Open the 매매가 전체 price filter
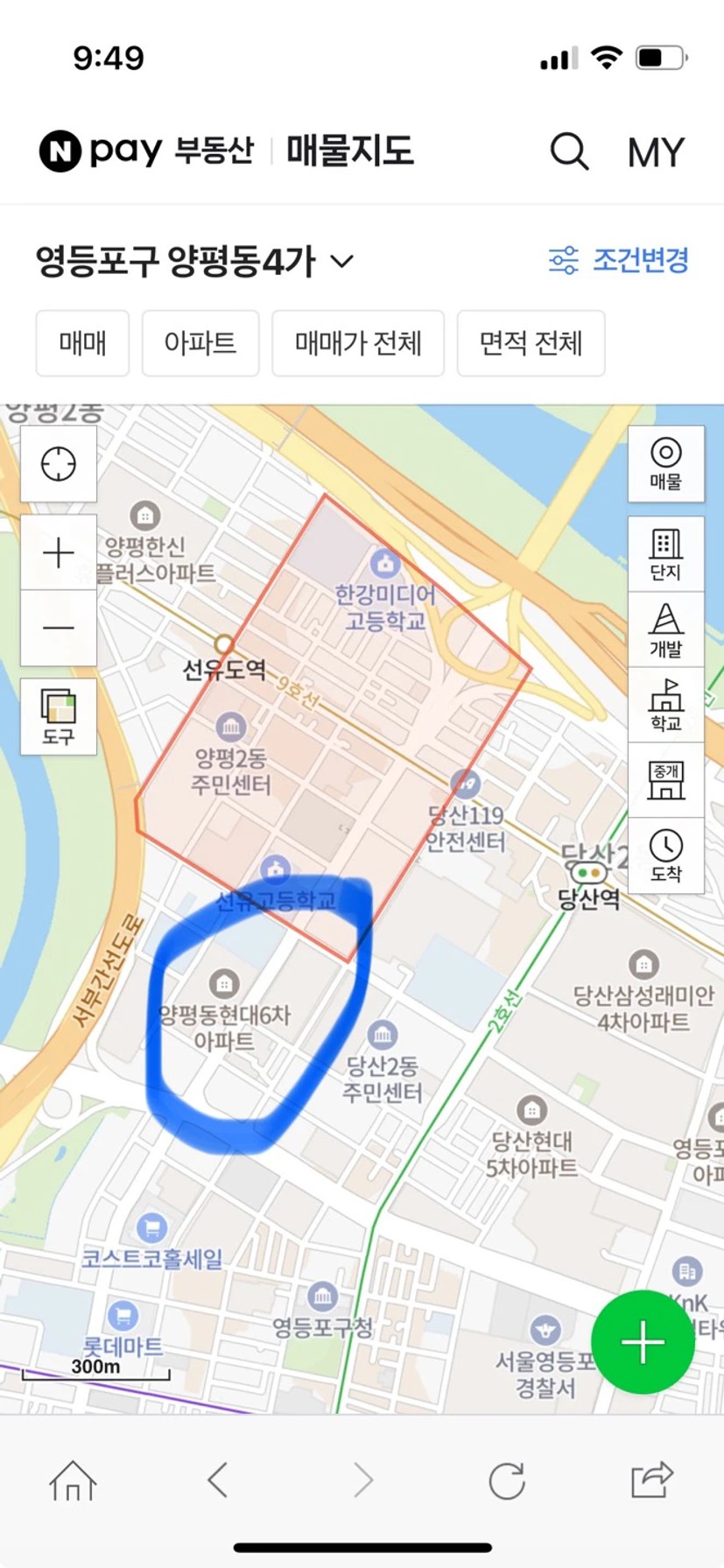Viewport: 724px width, 1568px height. 358,343
